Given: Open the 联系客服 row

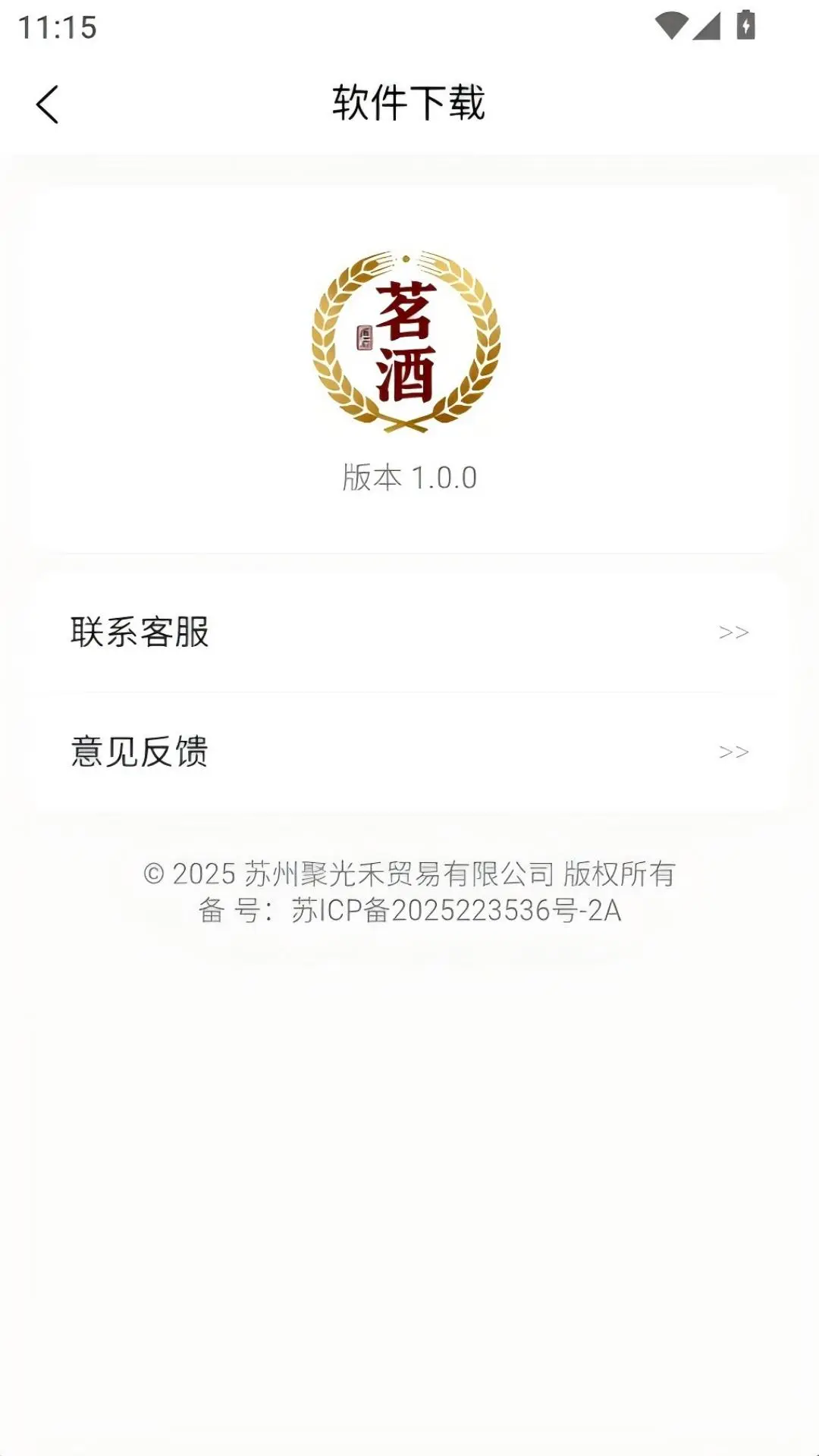Looking at the screenshot, I should point(409,632).
